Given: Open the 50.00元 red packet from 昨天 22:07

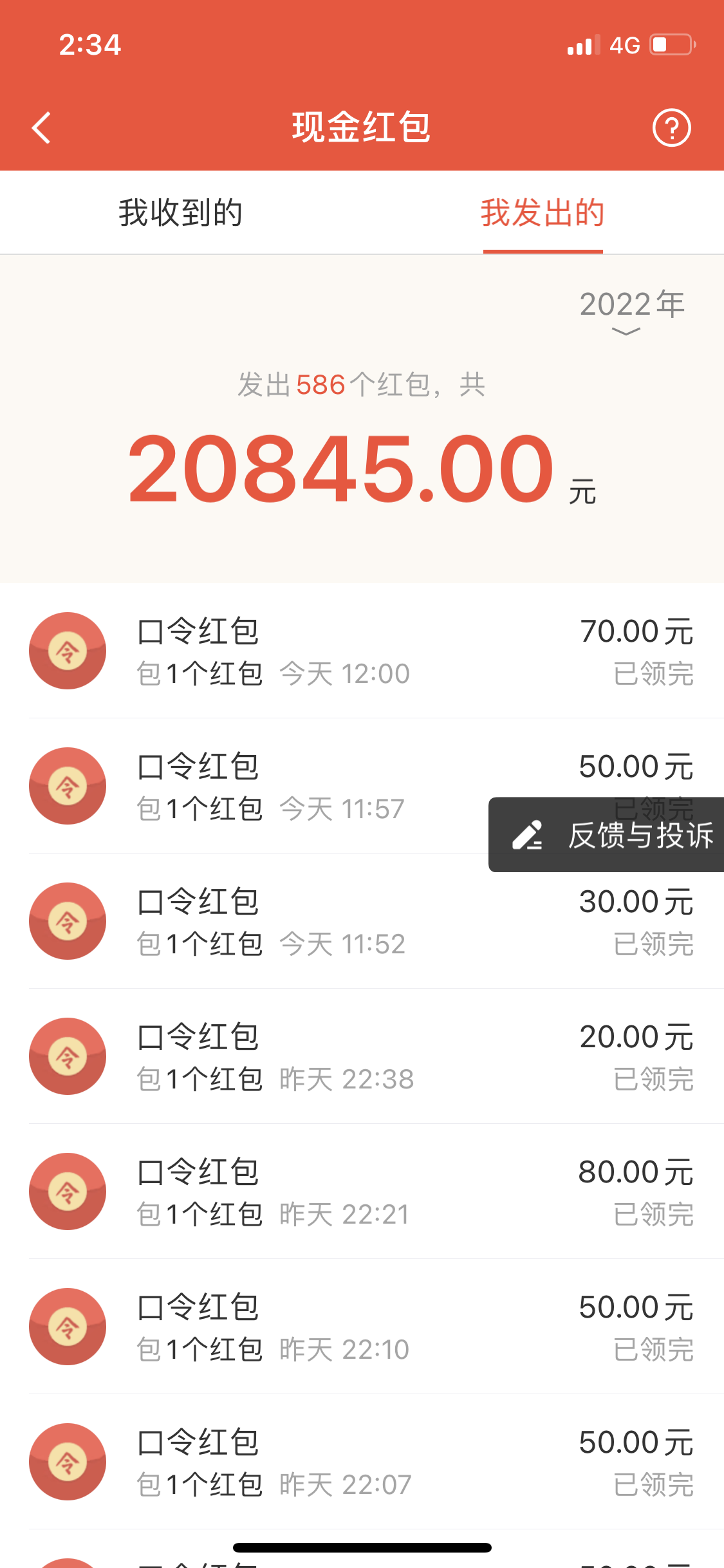Looking at the screenshot, I should pos(362,1462).
